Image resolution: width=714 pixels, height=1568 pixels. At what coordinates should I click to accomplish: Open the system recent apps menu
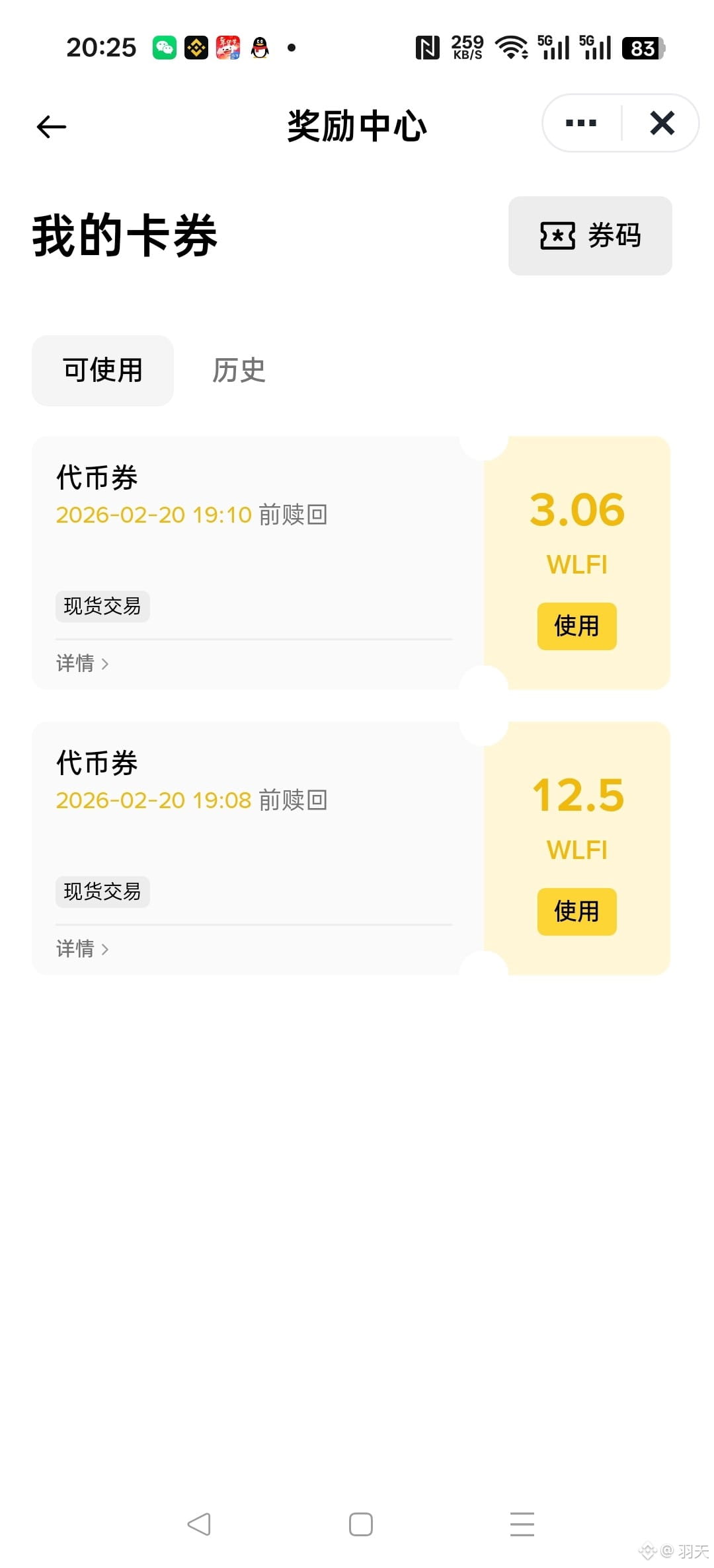[x=522, y=1524]
